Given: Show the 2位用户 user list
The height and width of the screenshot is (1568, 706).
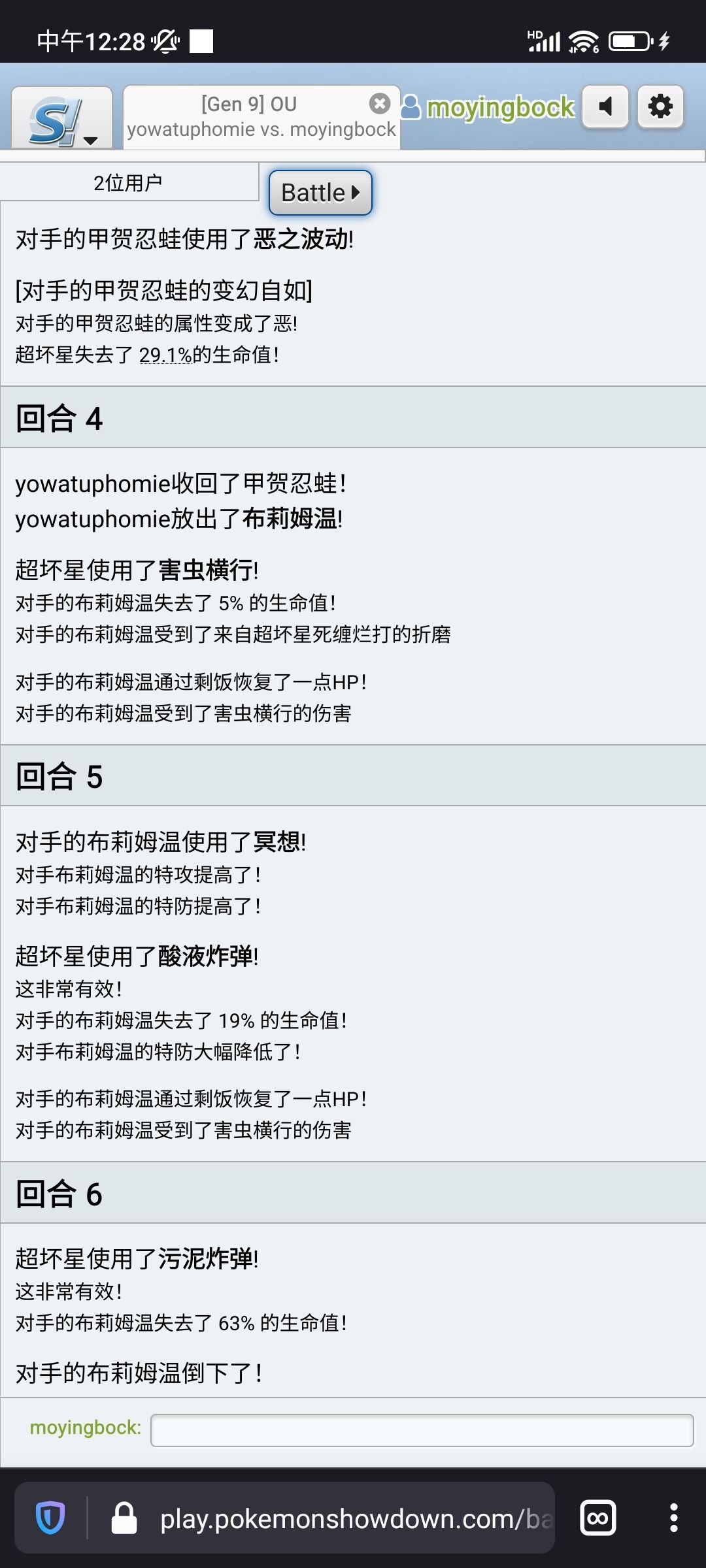Looking at the screenshot, I should (128, 183).
